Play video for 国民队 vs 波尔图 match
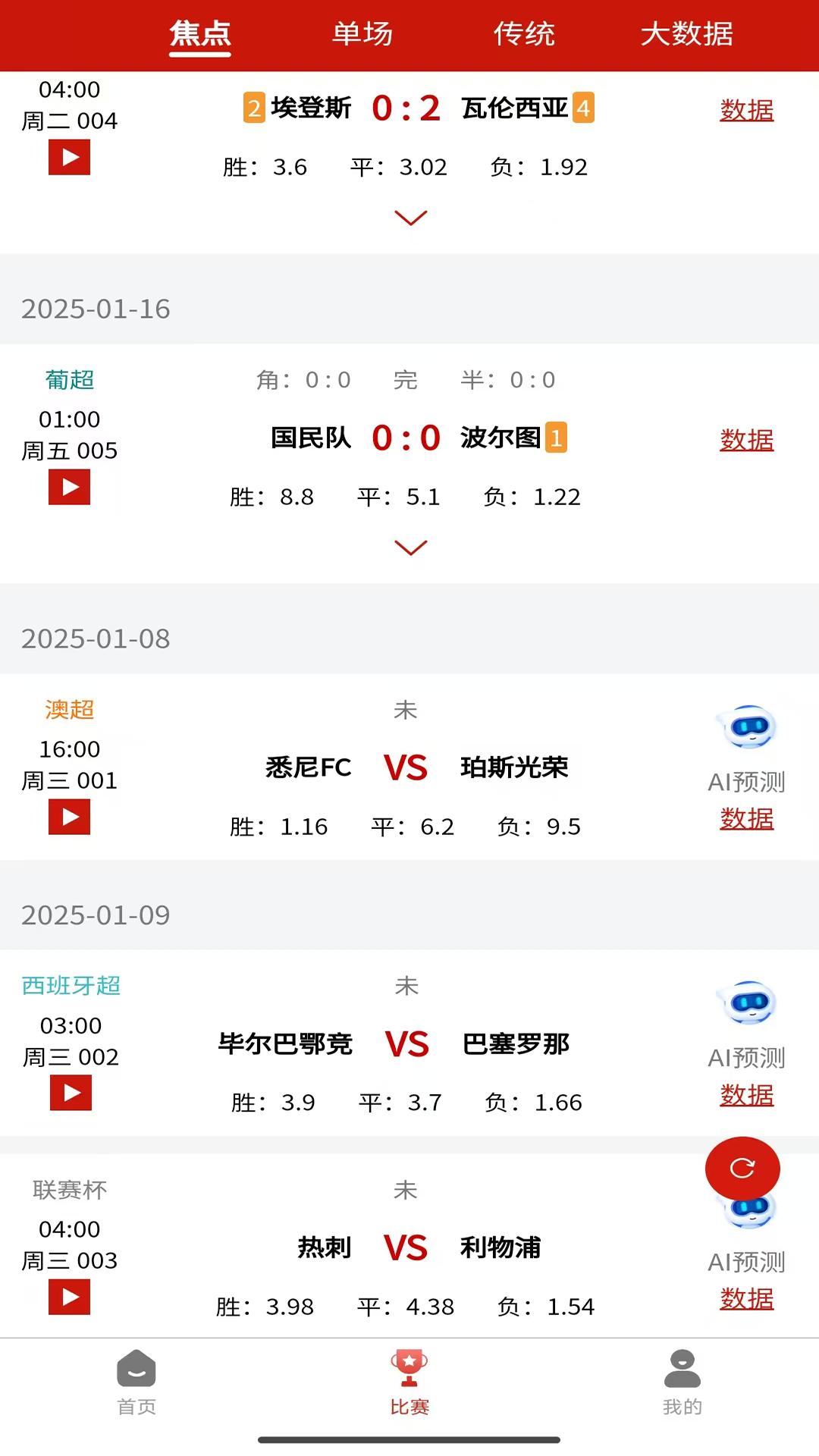Viewport: 819px width, 1456px height. (69, 487)
